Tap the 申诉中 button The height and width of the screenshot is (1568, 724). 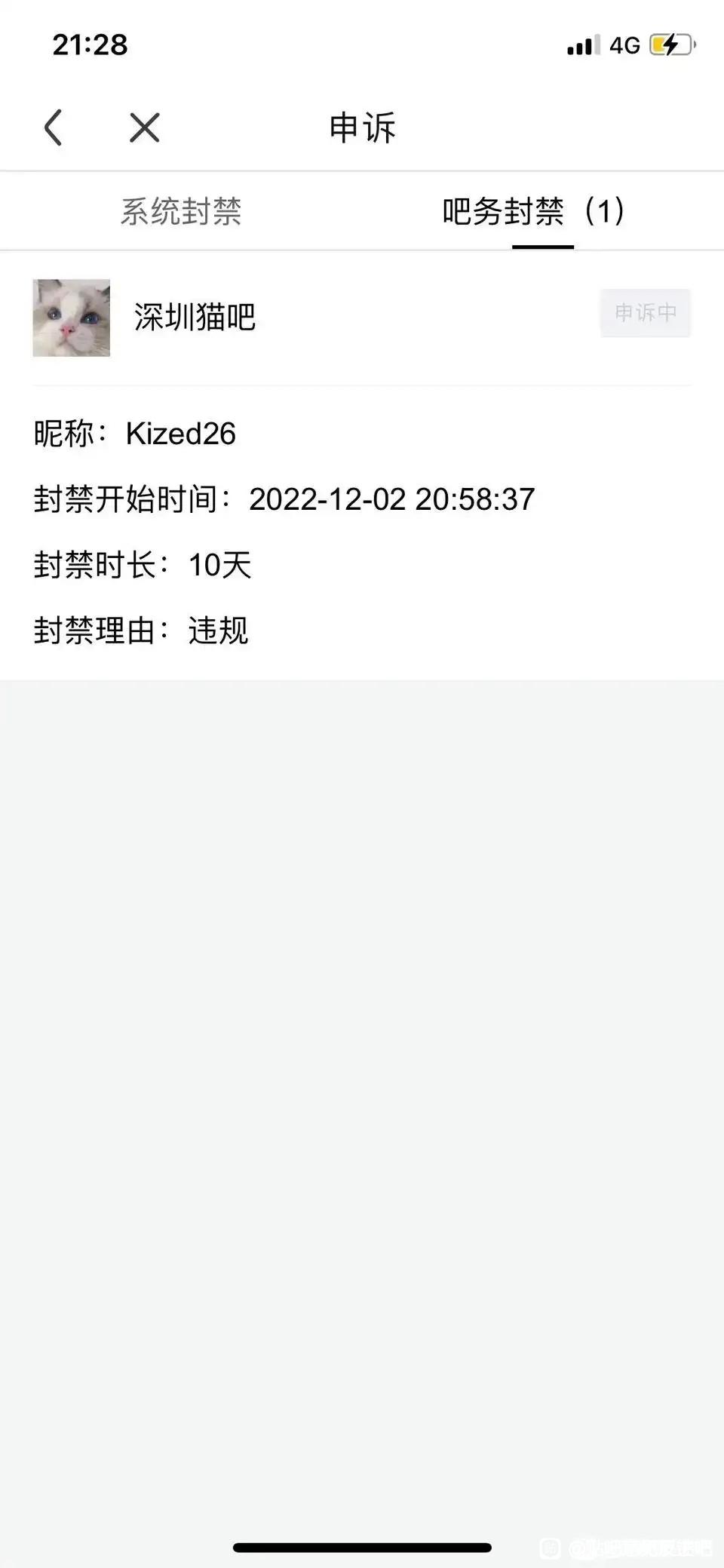[645, 312]
